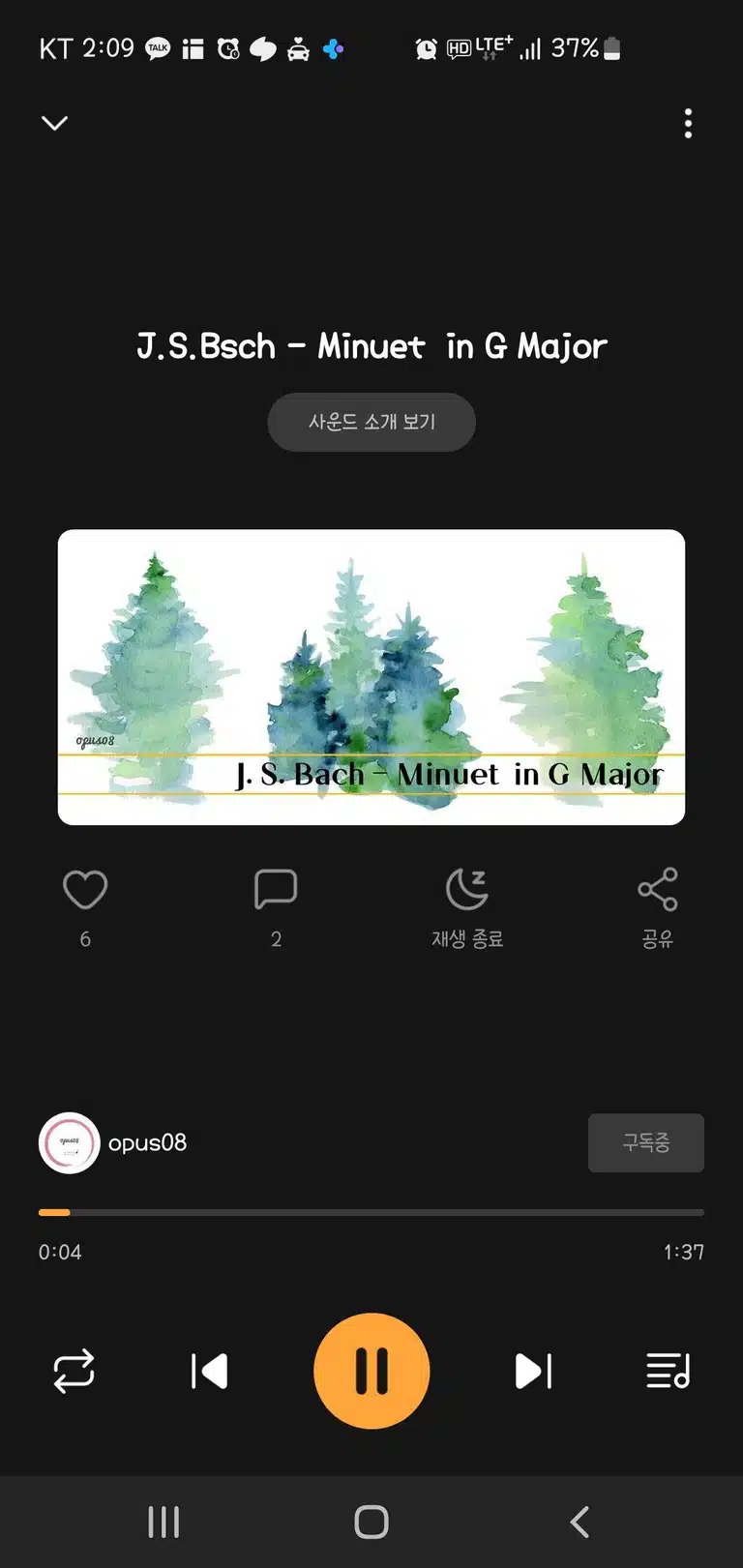Image resolution: width=743 pixels, height=1568 pixels.
Task: Open the playlist queue
Action: (x=669, y=1371)
